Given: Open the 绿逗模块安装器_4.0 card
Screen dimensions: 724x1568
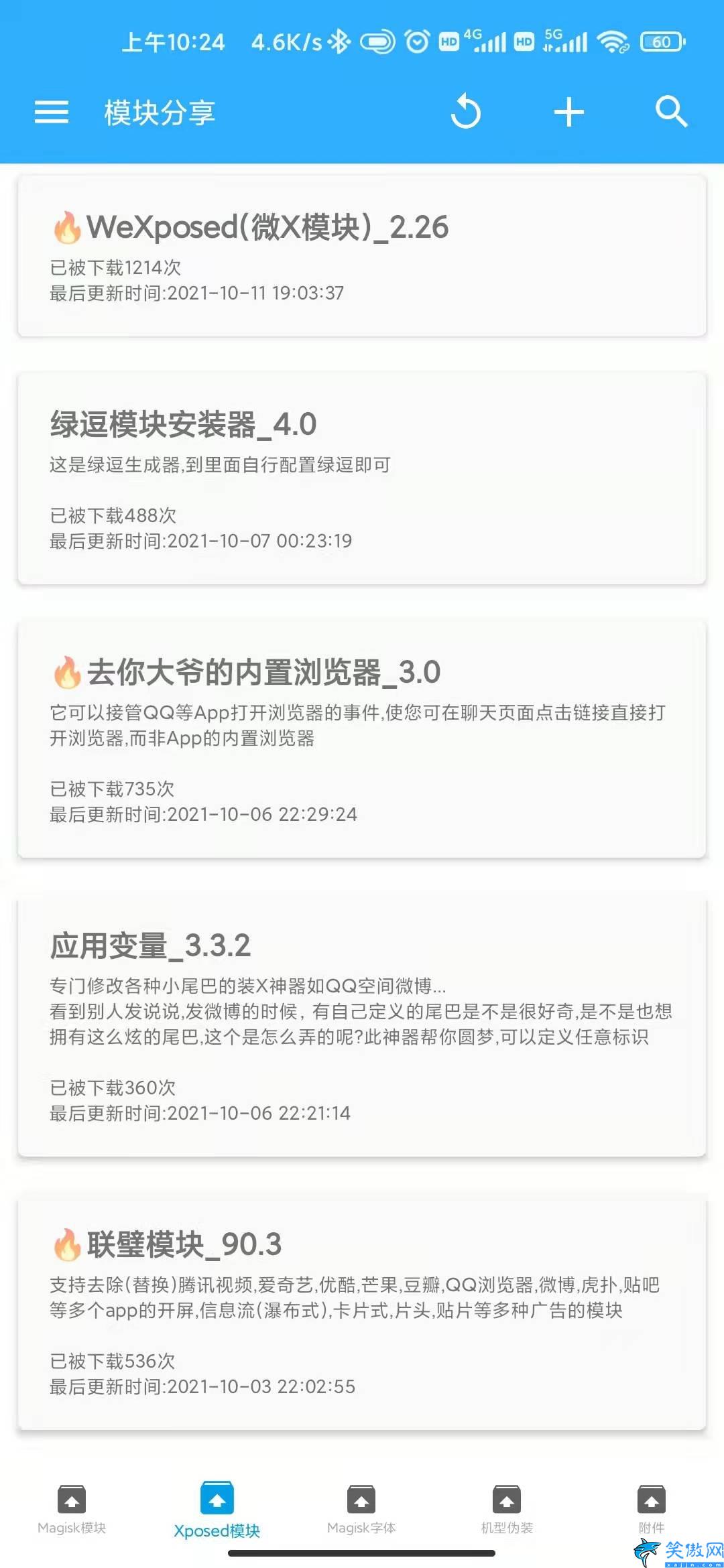Looking at the screenshot, I should pyautogui.click(x=362, y=478).
